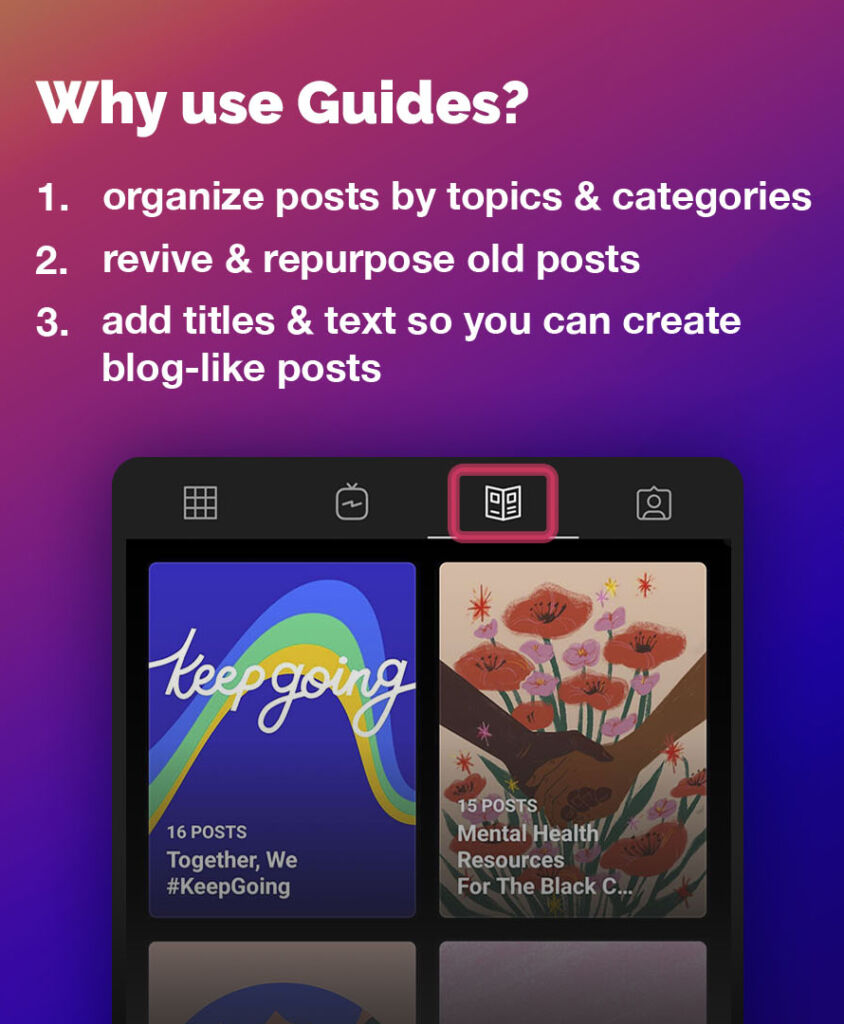
Task: Click list item three about blog-like posts
Action: 419,321
